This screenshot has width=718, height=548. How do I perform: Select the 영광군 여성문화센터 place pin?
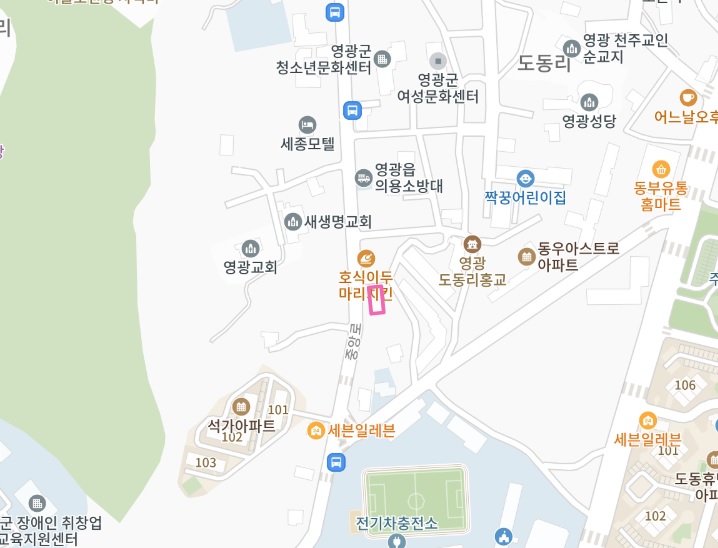click(x=436, y=62)
